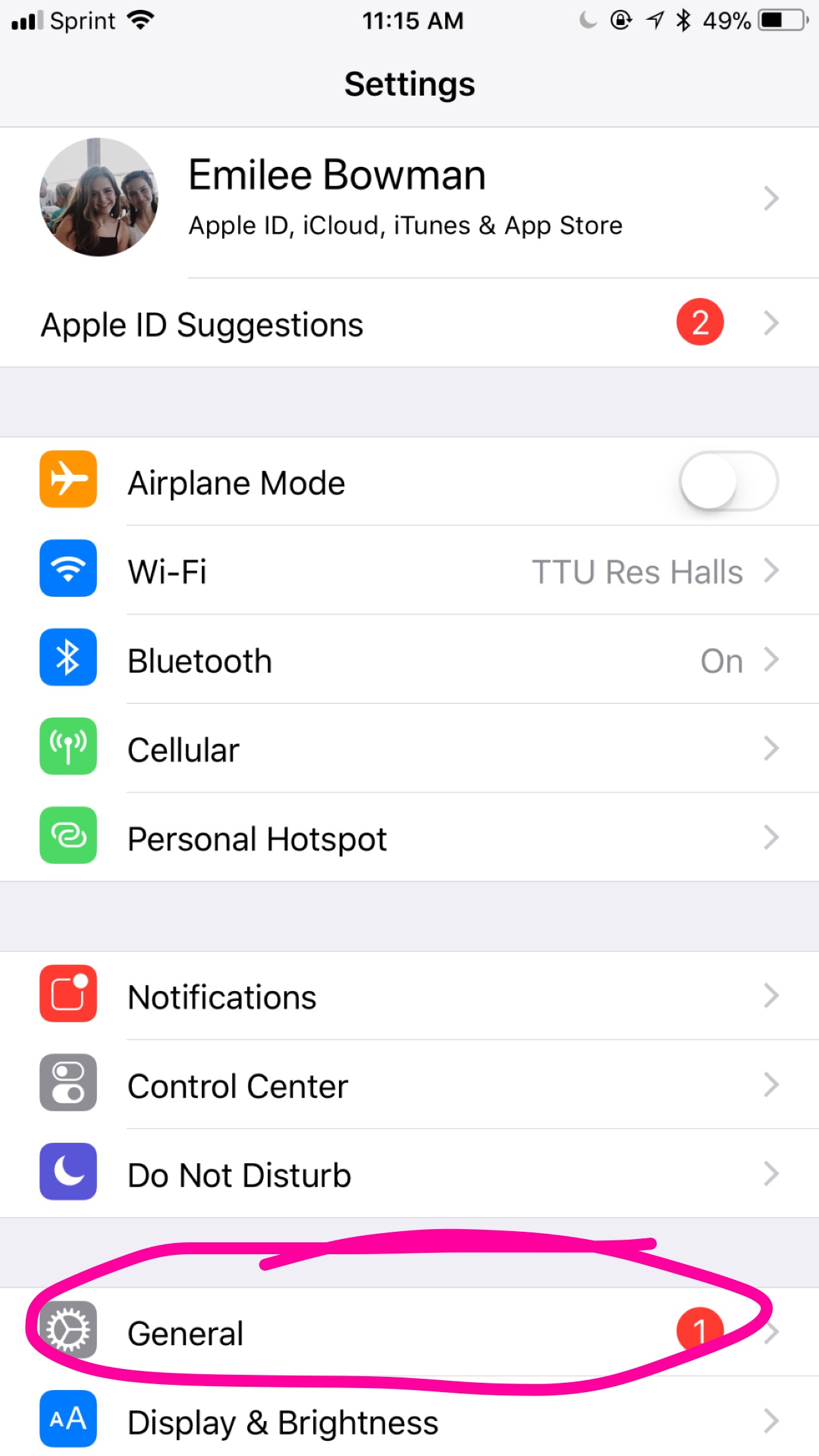Open Do Not Disturb settings
Screen dimensions: 819x1456
click(409, 1174)
